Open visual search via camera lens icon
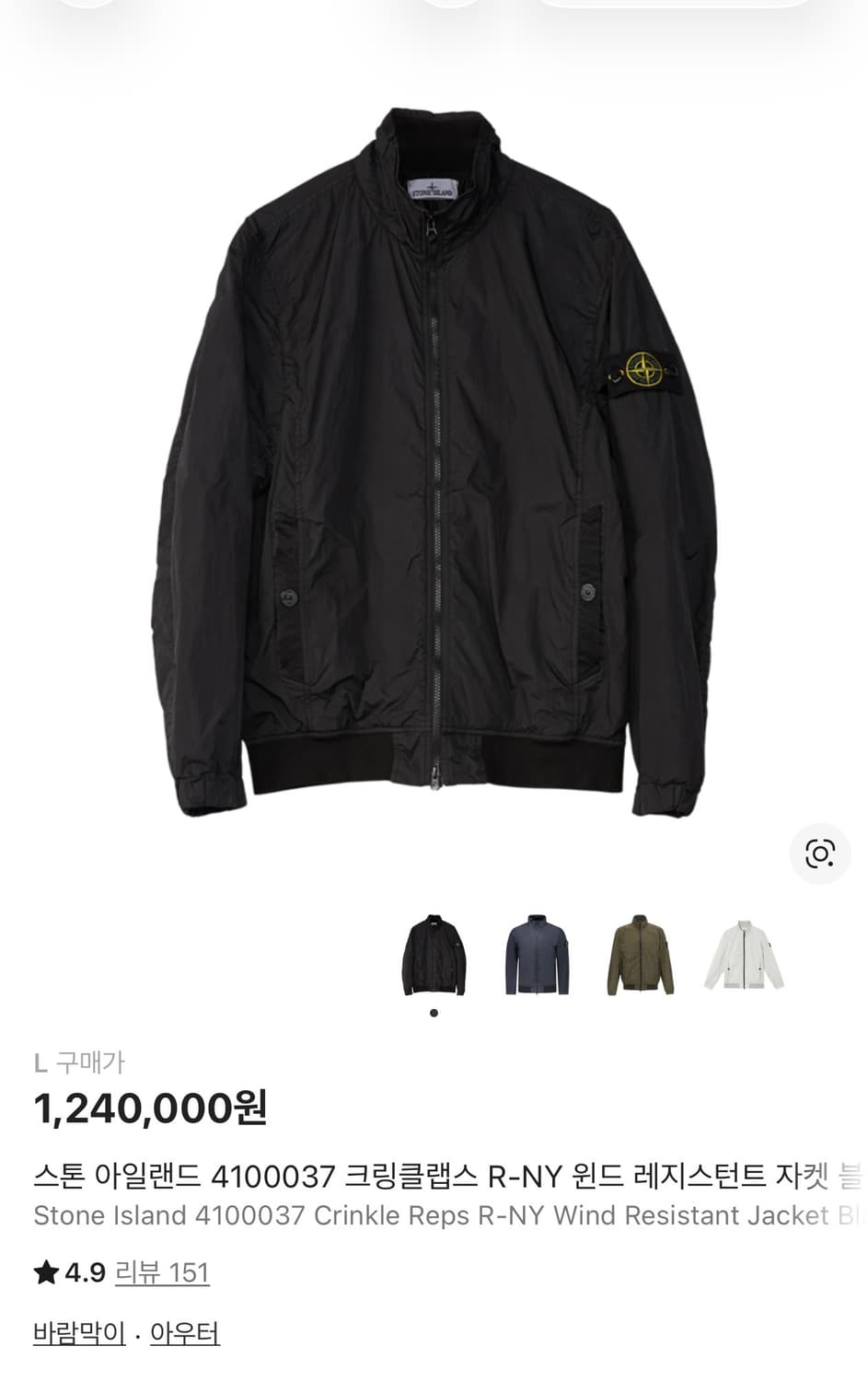This screenshot has height=1381, width=868. pyautogui.click(x=818, y=855)
